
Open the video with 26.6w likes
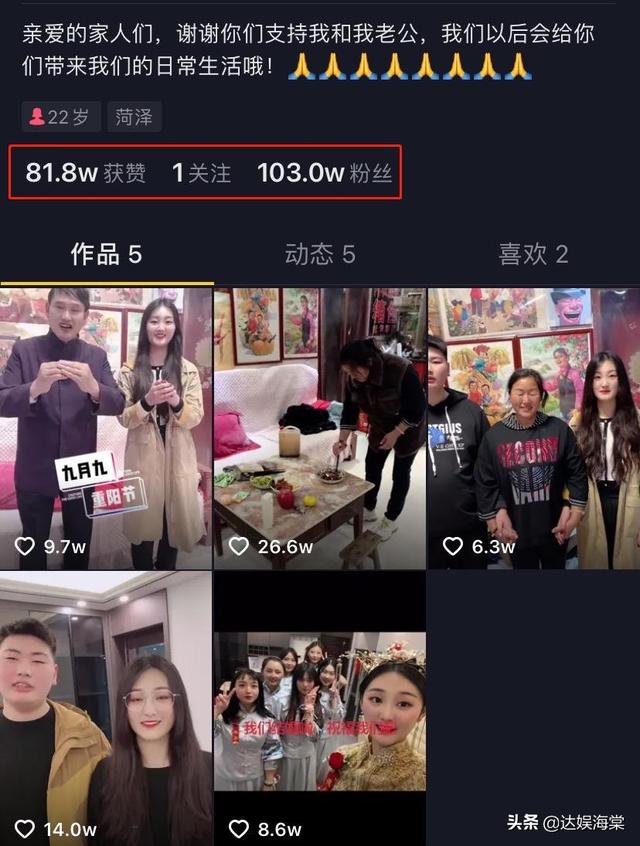click(319, 428)
